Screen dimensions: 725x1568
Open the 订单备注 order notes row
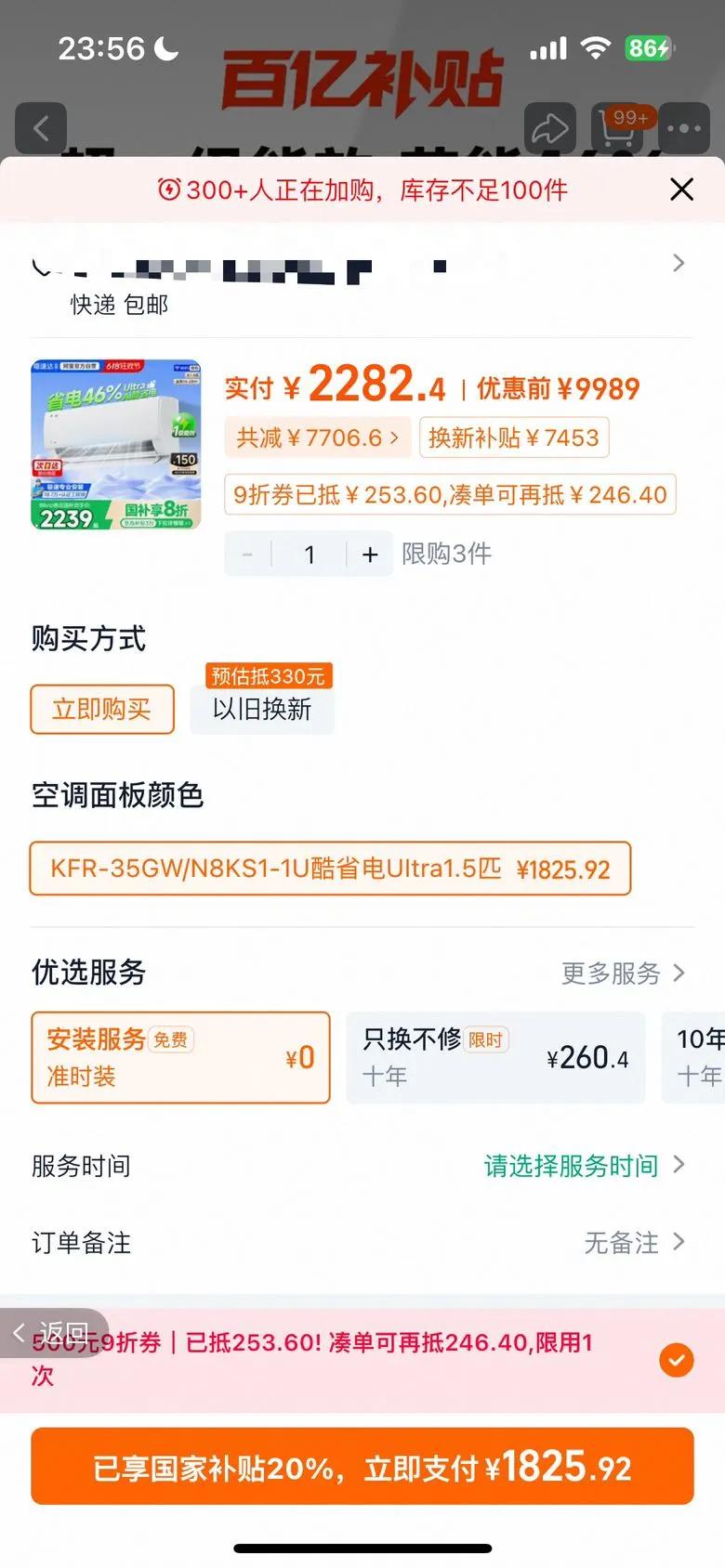click(x=362, y=1242)
